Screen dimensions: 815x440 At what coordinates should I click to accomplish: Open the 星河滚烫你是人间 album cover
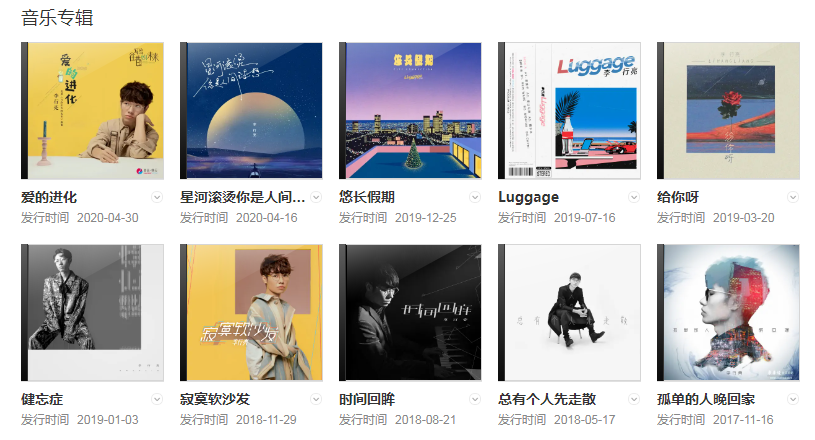(251, 111)
